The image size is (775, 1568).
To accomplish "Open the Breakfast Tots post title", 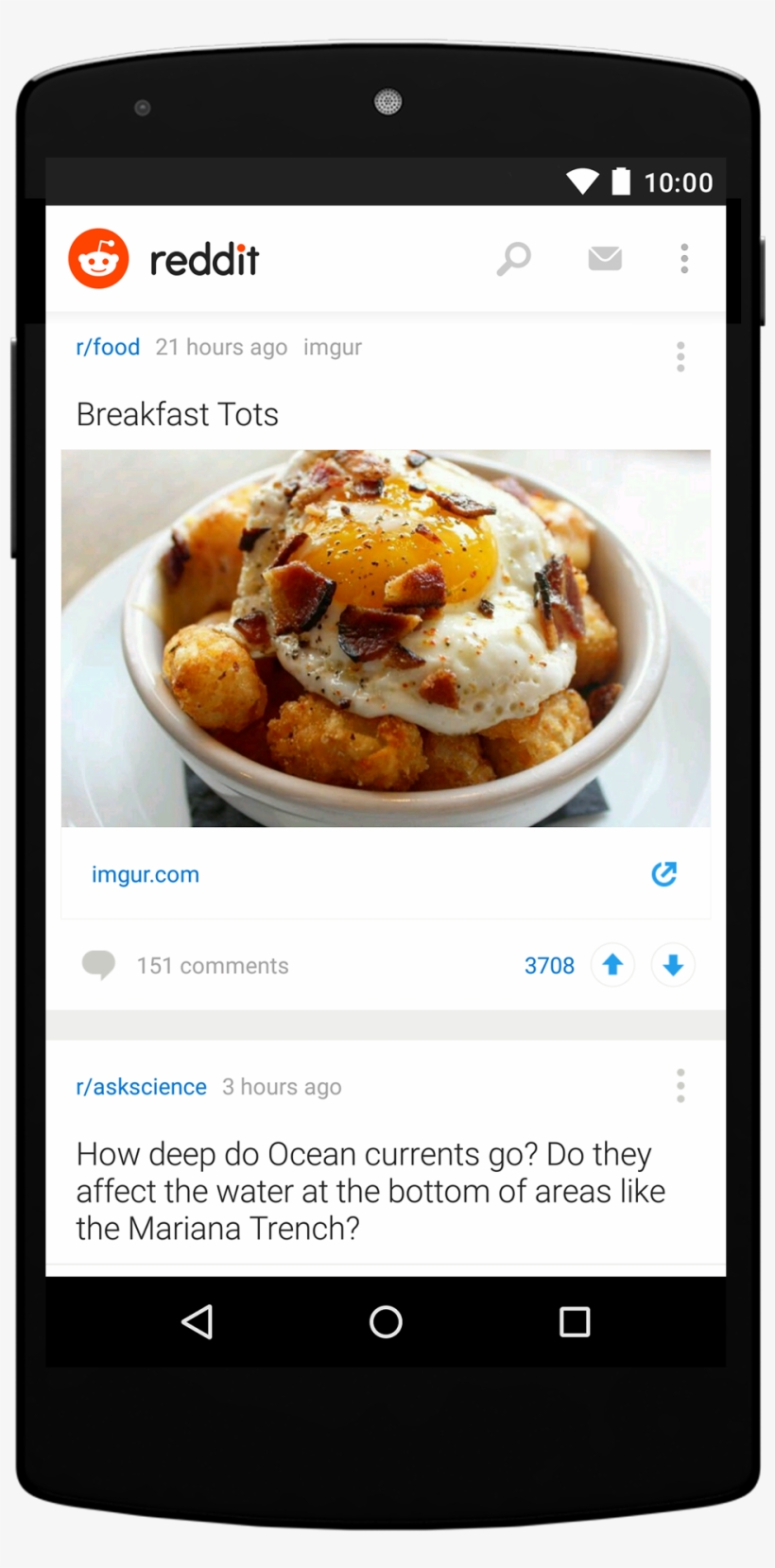I will coord(177,413).
